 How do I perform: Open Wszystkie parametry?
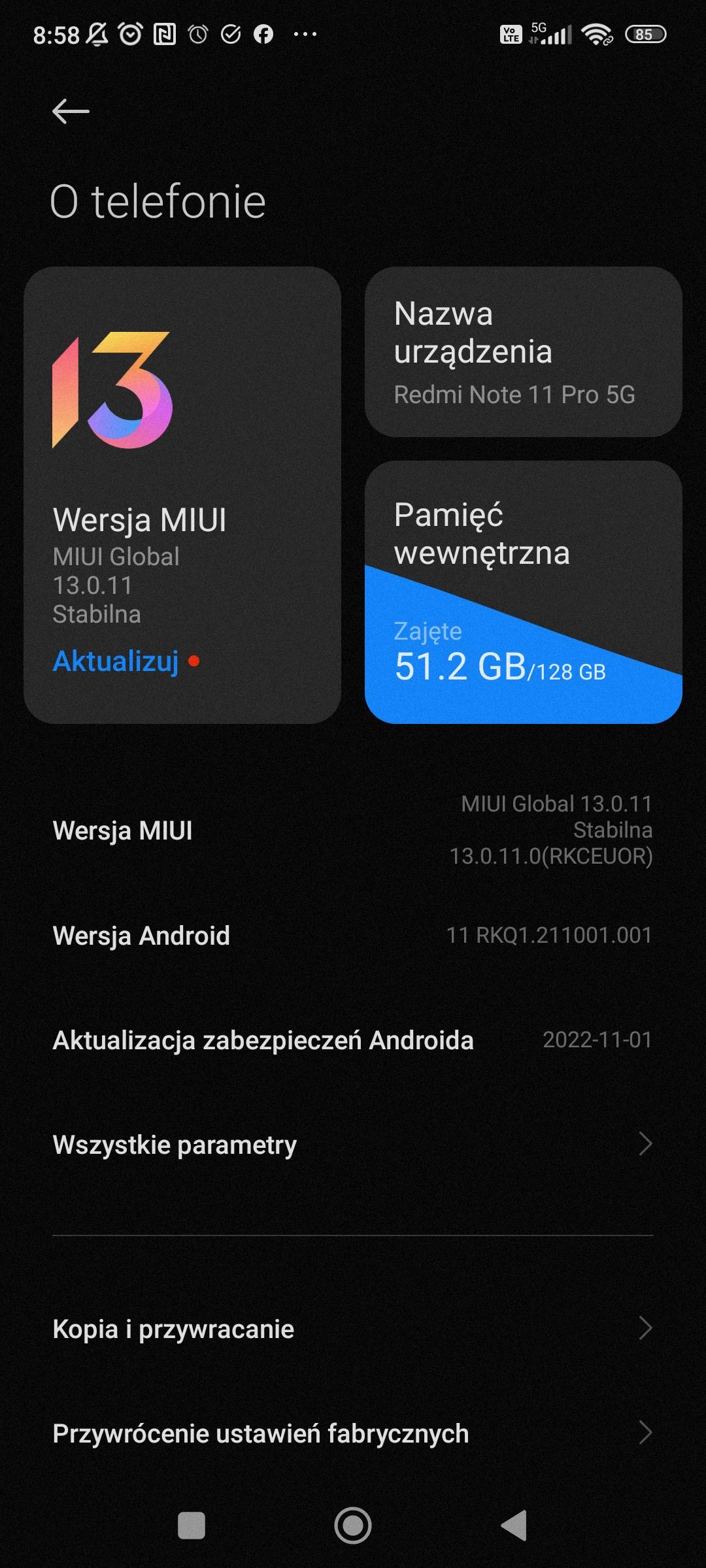[353, 1145]
